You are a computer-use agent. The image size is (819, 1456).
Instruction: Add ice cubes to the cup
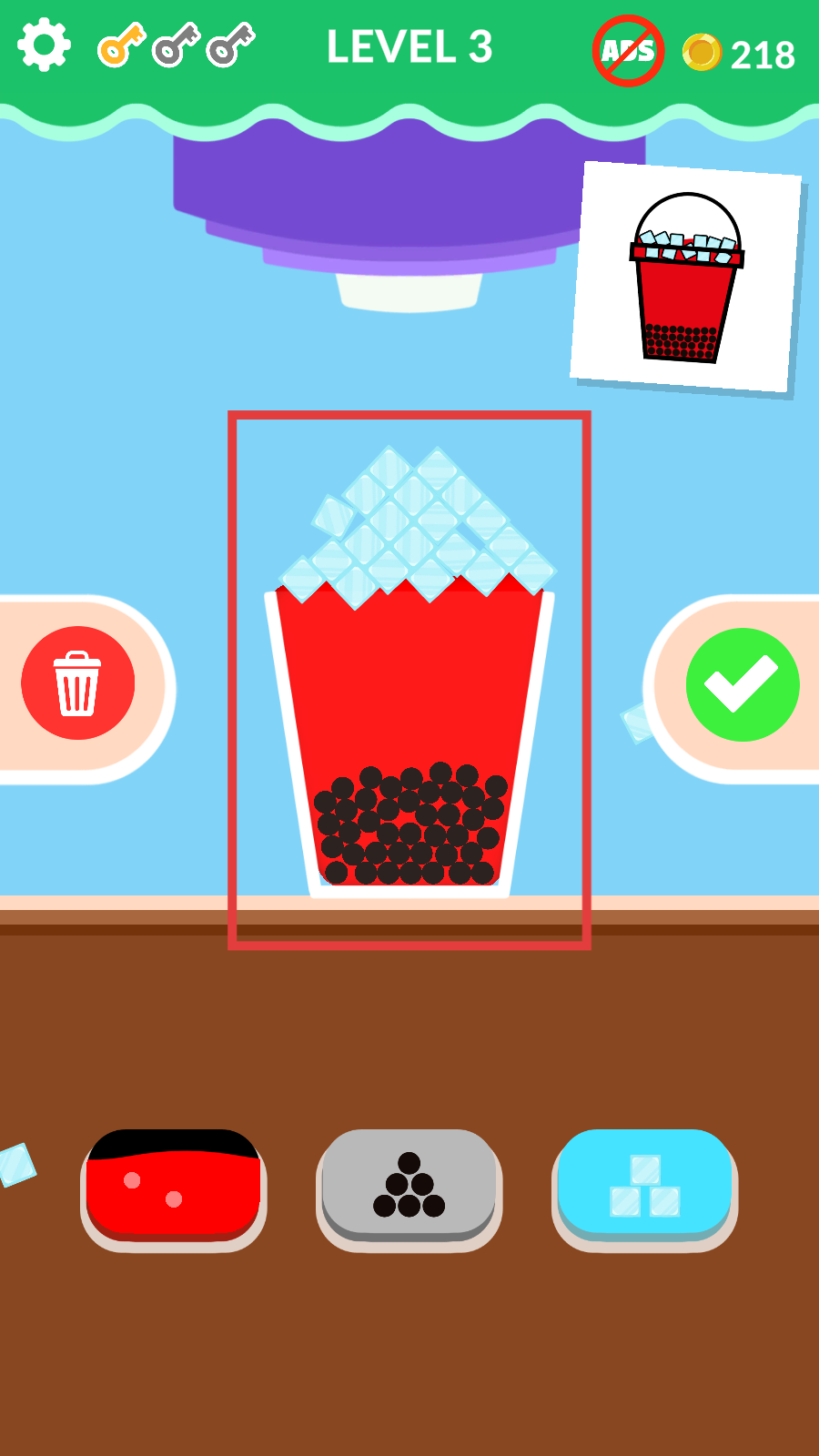click(x=644, y=1186)
